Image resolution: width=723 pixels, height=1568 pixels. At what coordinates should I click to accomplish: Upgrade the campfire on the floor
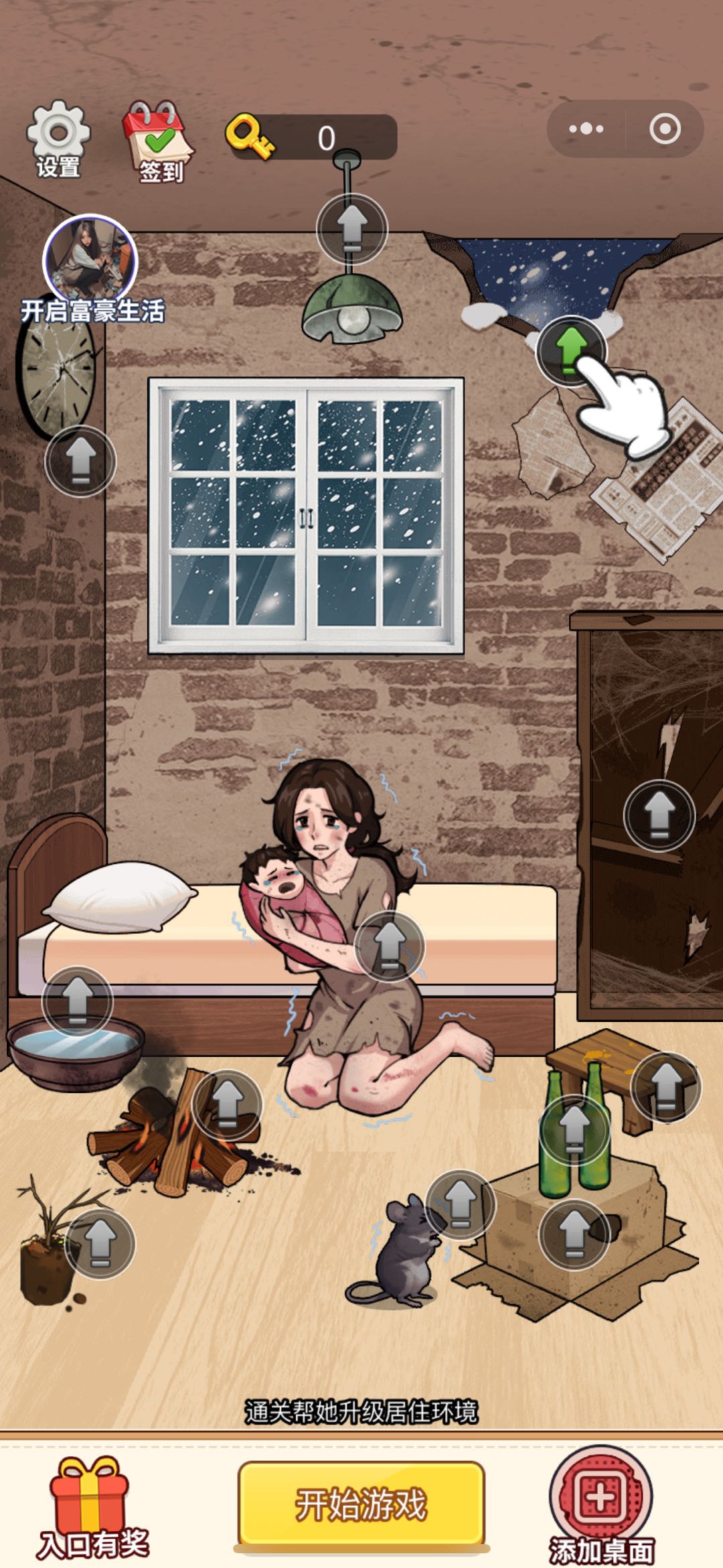[x=227, y=1105]
